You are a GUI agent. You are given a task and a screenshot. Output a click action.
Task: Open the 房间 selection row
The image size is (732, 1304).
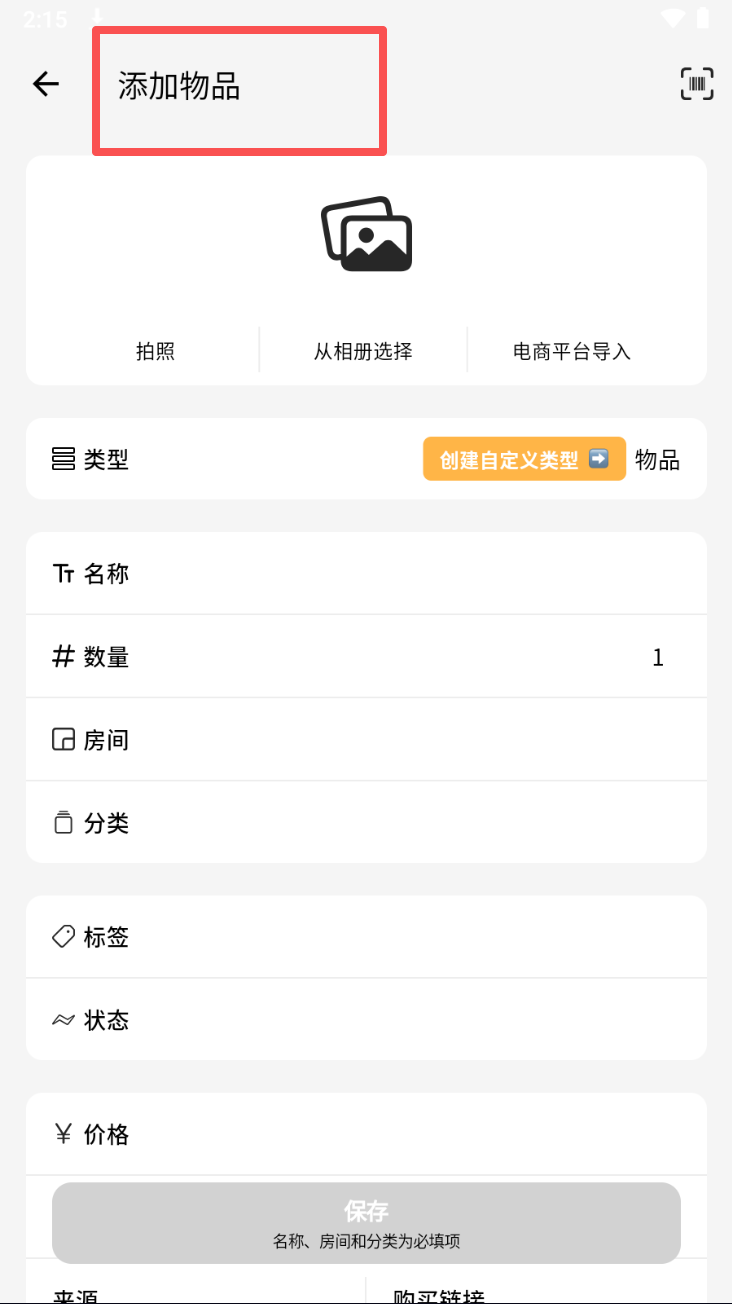(366, 740)
